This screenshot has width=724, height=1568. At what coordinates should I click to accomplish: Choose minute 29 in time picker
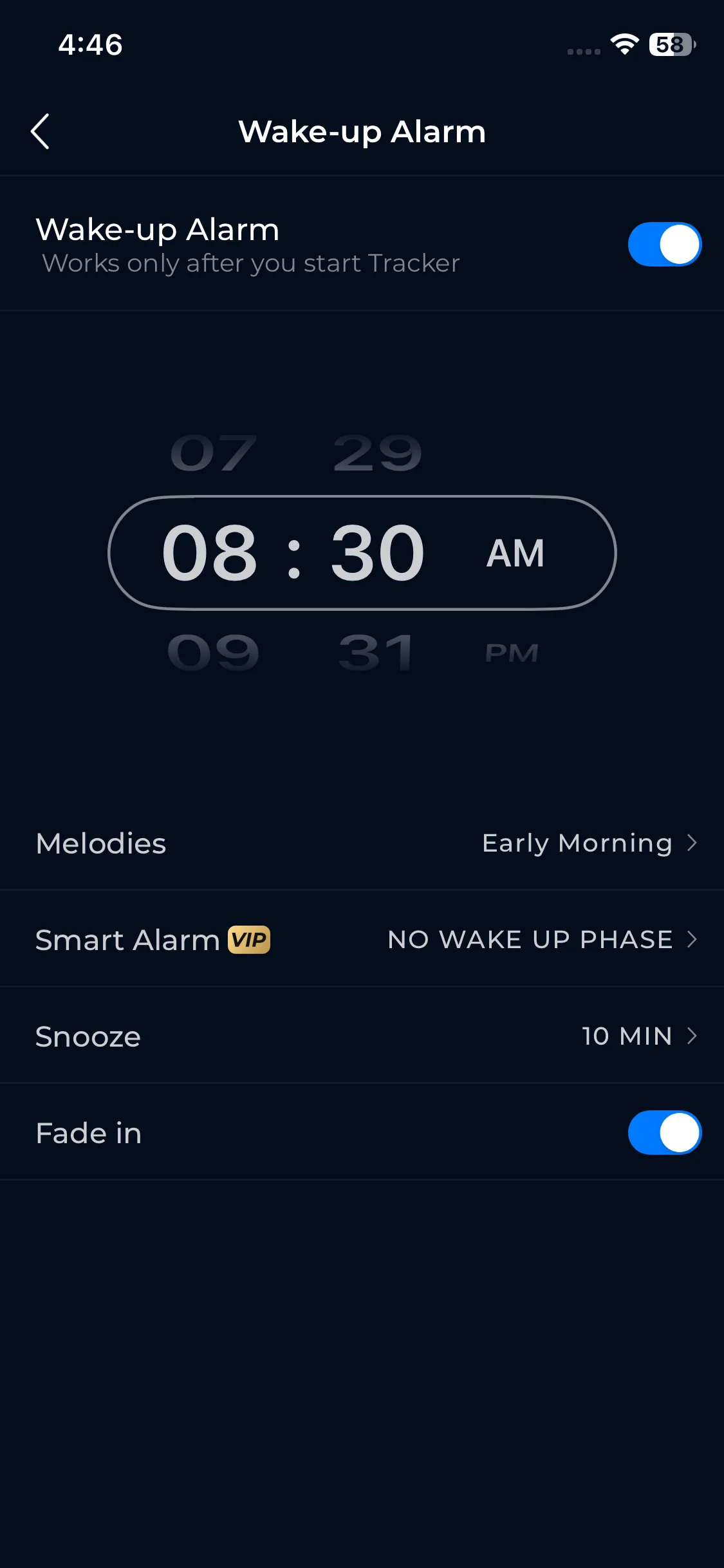pos(378,453)
